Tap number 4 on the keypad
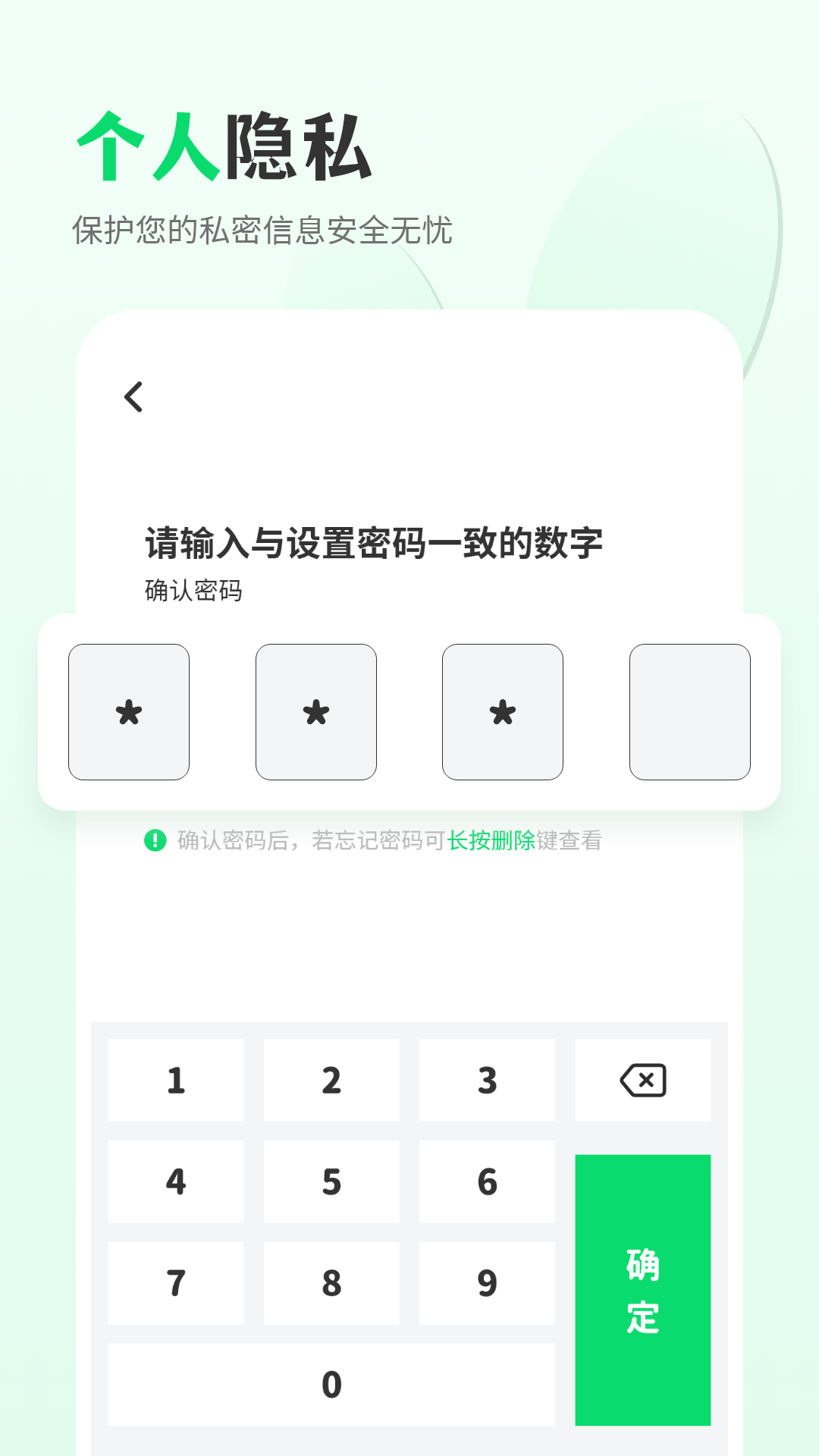This screenshot has width=819, height=1456. pyautogui.click(x=175, y=1181)
